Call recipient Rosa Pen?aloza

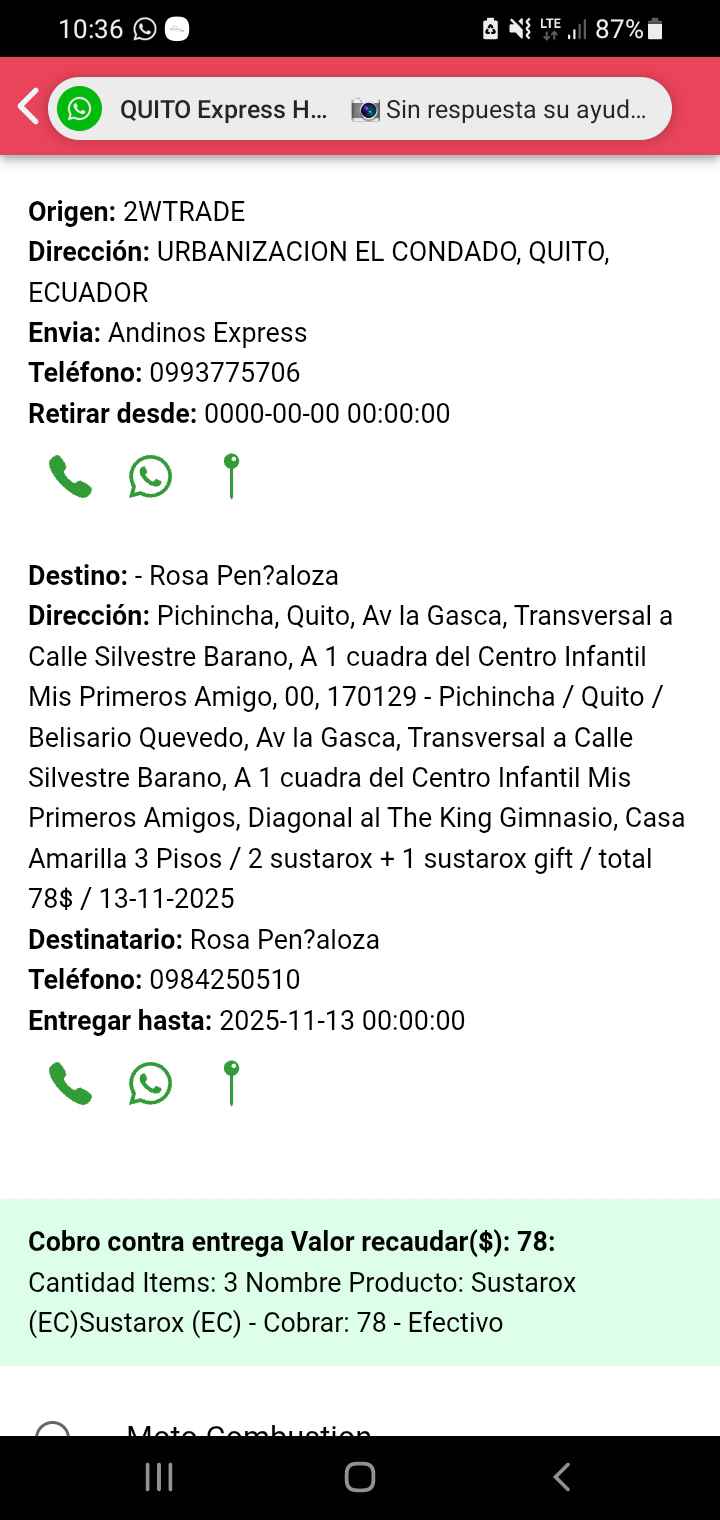70,1083
